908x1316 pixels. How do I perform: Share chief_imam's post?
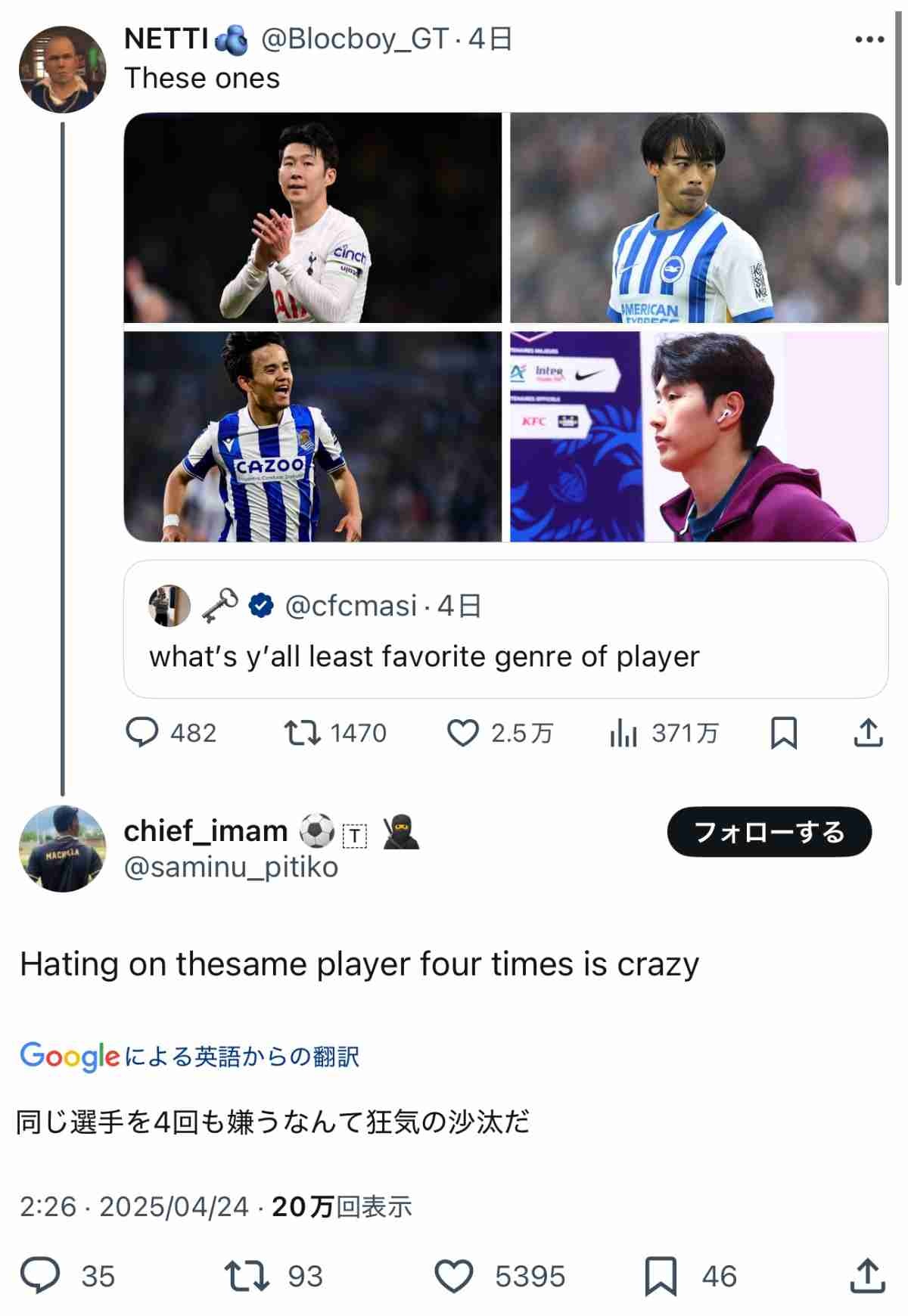click(x=867, y=1275)
